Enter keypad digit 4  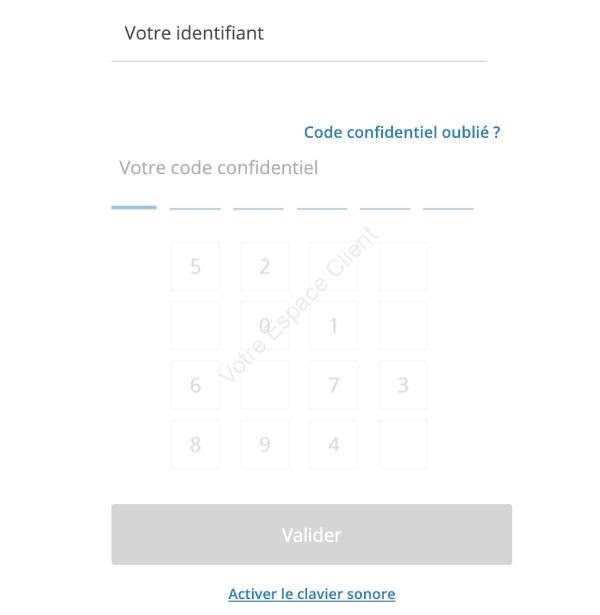pyautogui.click(x=334, y=444)
